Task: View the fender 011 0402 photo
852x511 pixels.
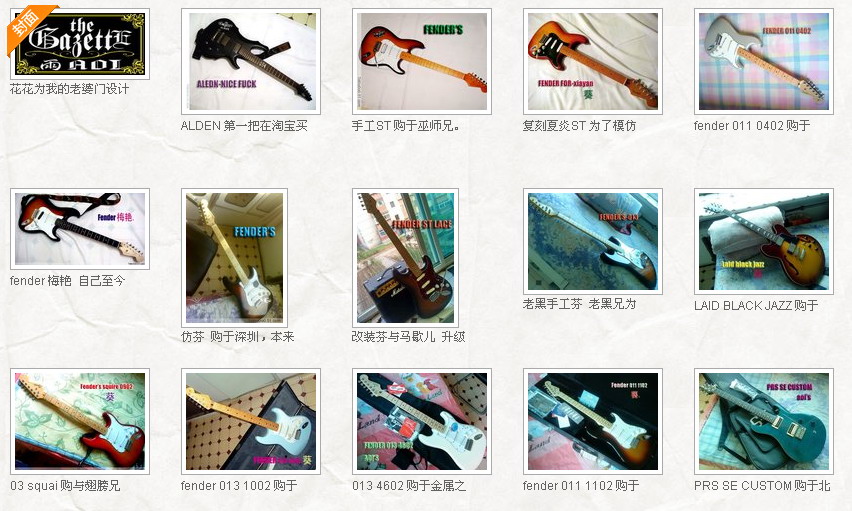Action: pyautogui.click(x=764, y=62)
